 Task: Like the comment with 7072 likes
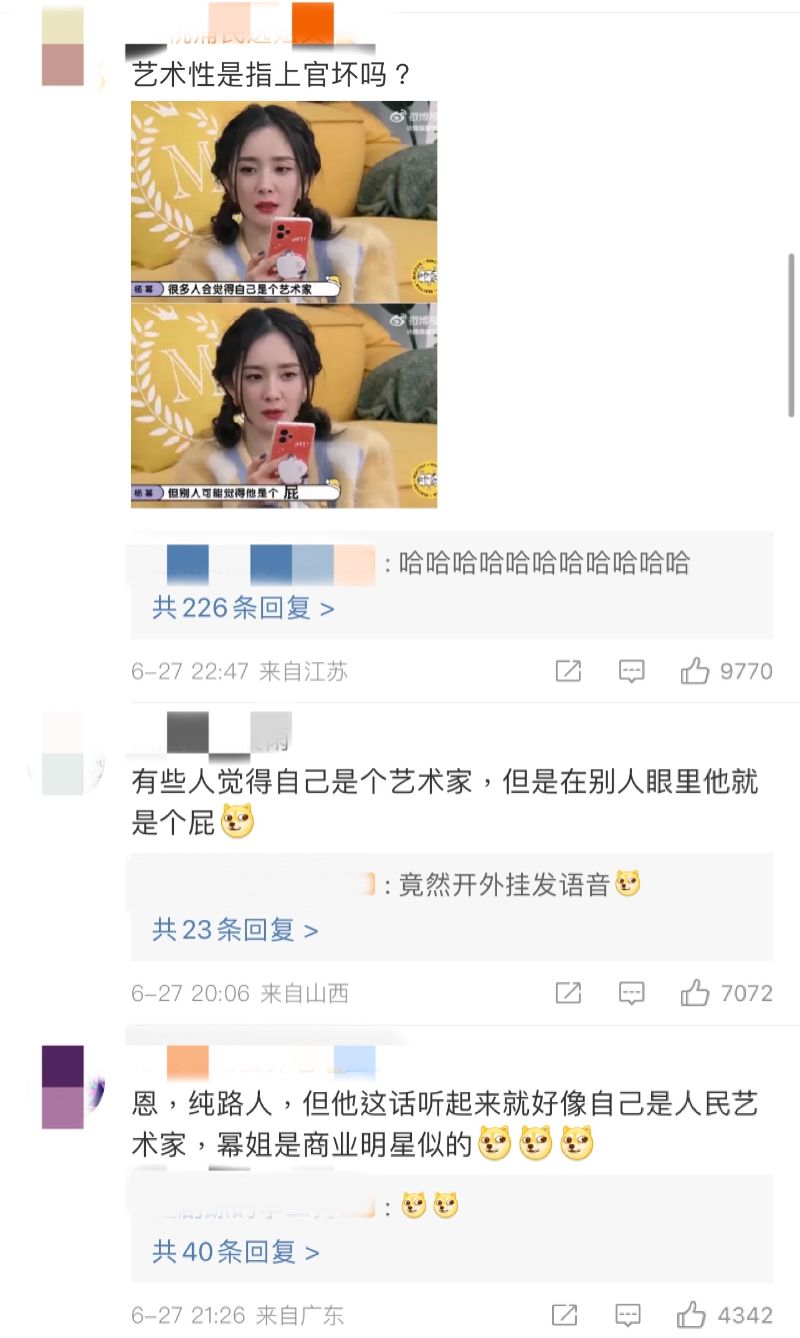coord(695,993)
